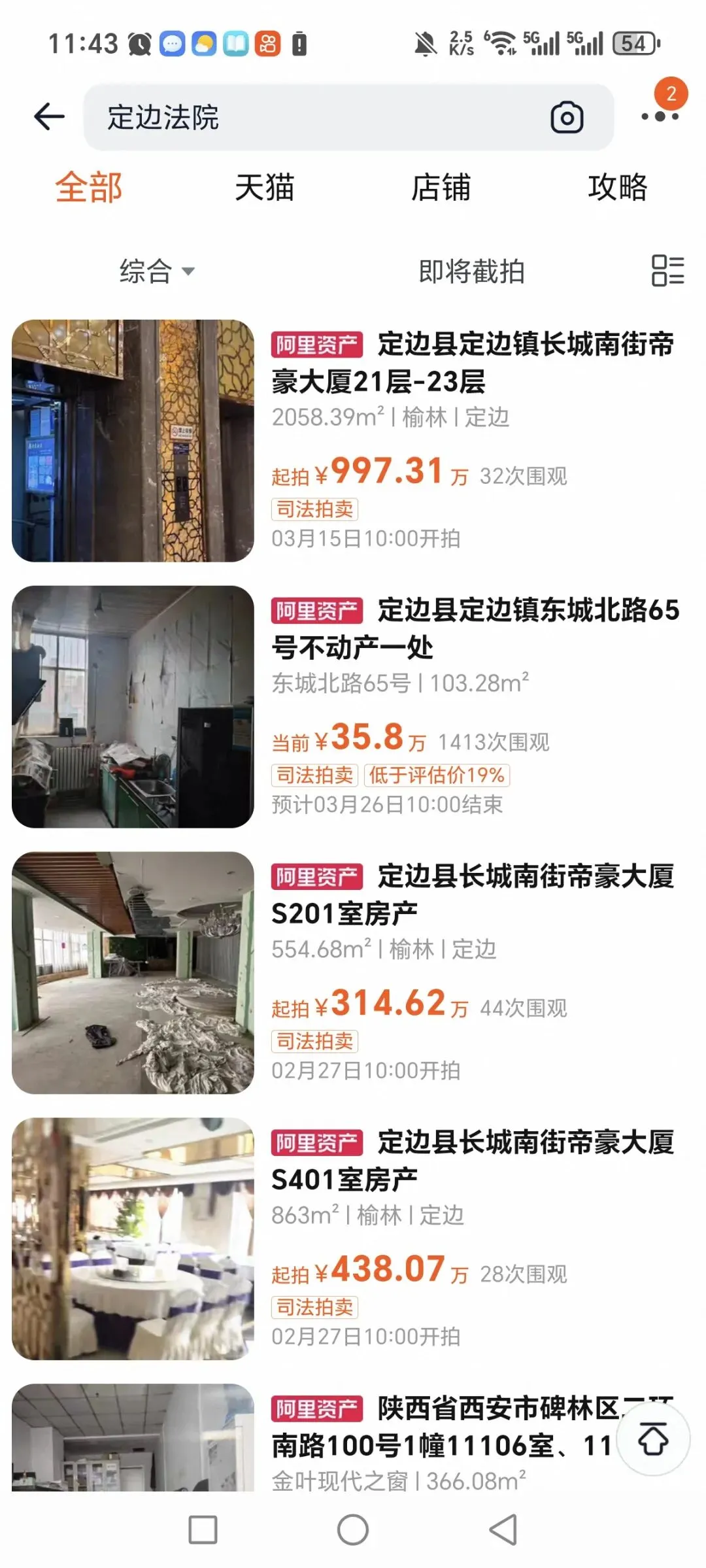Sort by 即将截拍
Viewport: 706px width, 1568px height.
(471, 271)
